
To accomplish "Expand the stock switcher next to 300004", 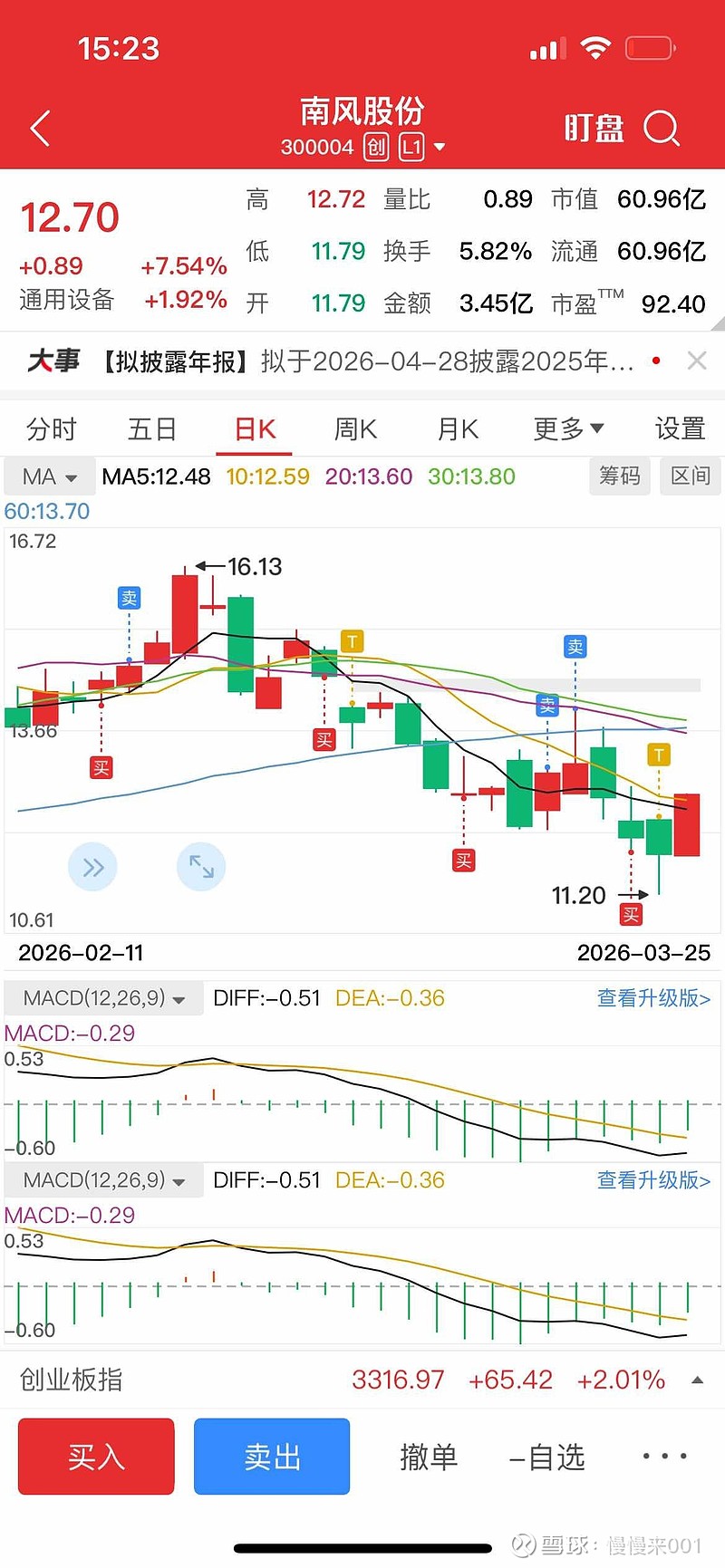I will [x=440, y=147].
